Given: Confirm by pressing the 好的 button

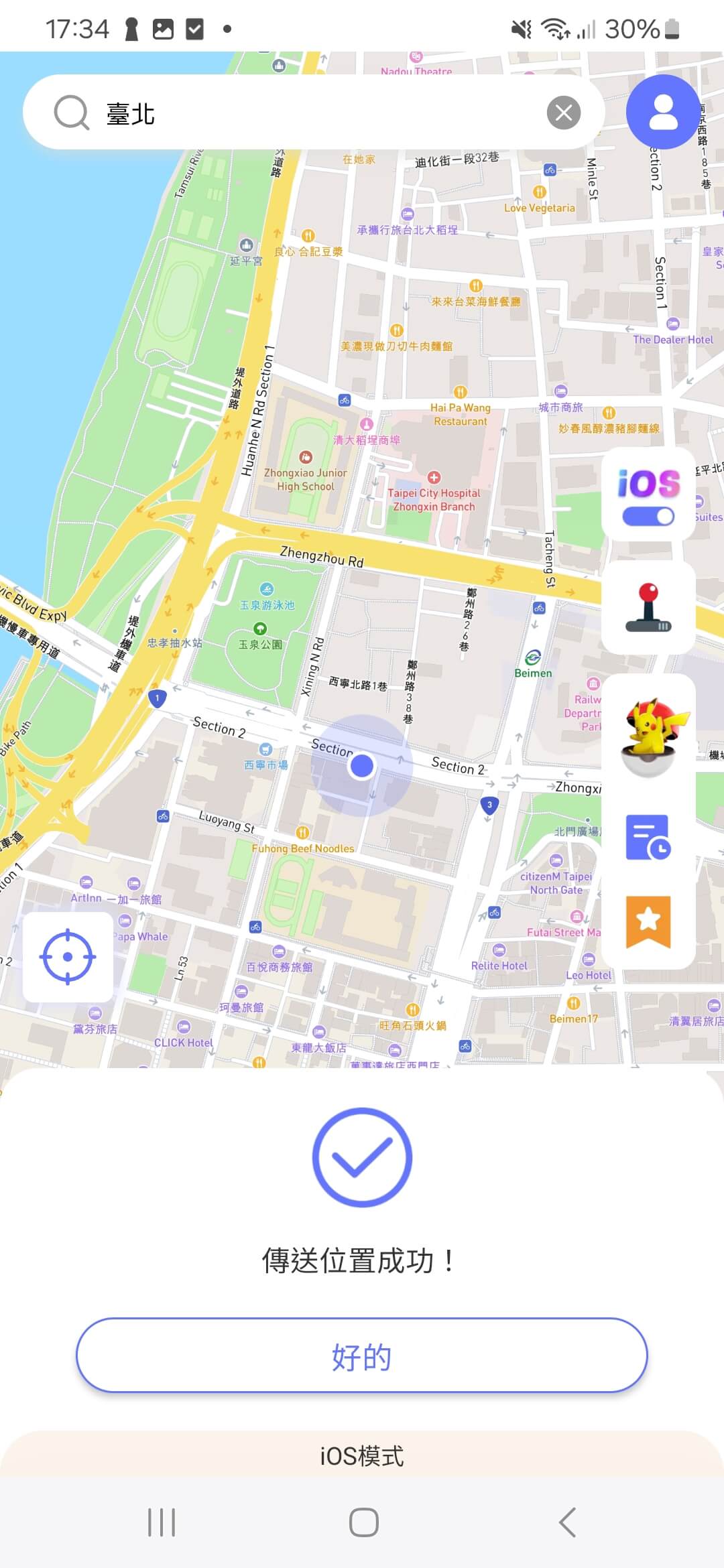Looking at the screenshot, I should [x=362, y=1355].
